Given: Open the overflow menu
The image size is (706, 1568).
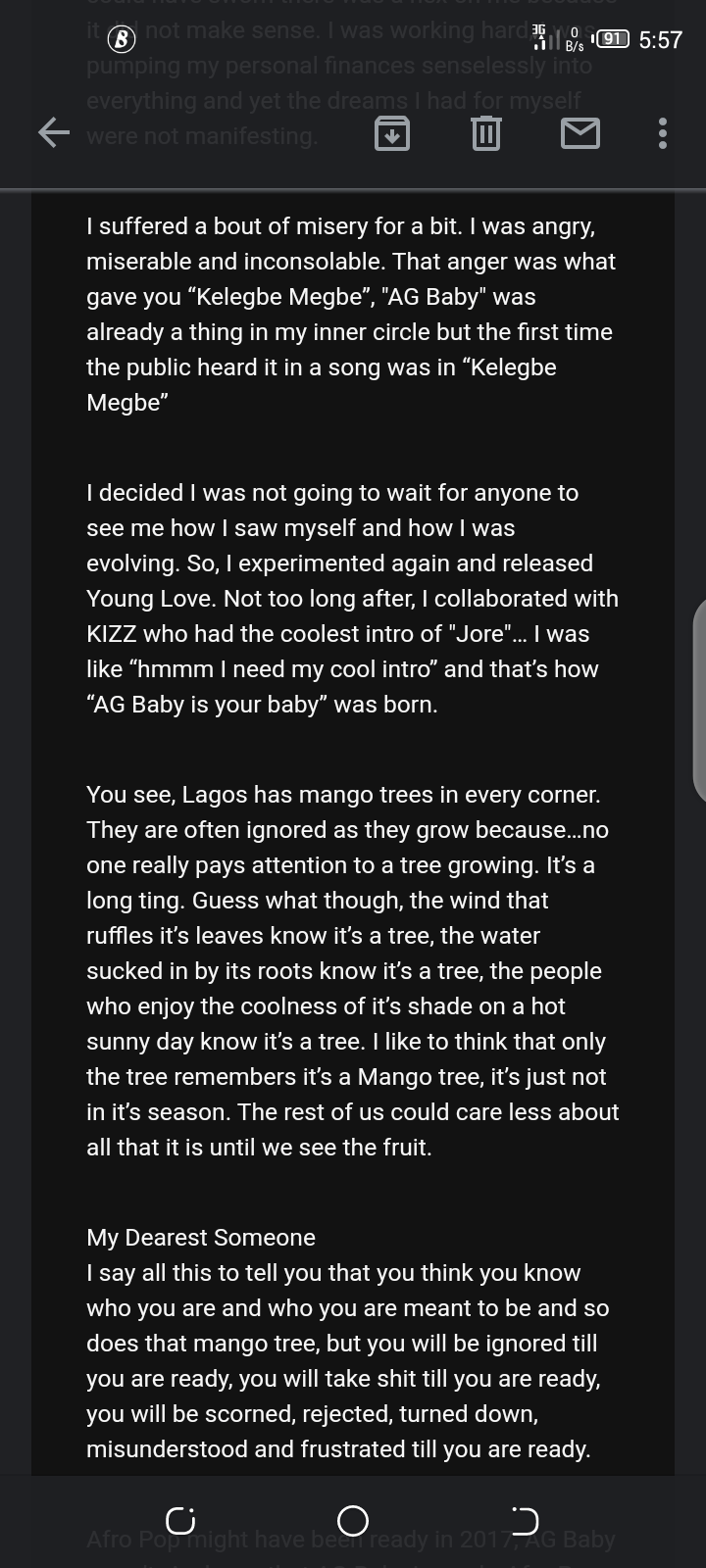Looking at the screenshot, I should pyautogui.click(x=663, y=132).
